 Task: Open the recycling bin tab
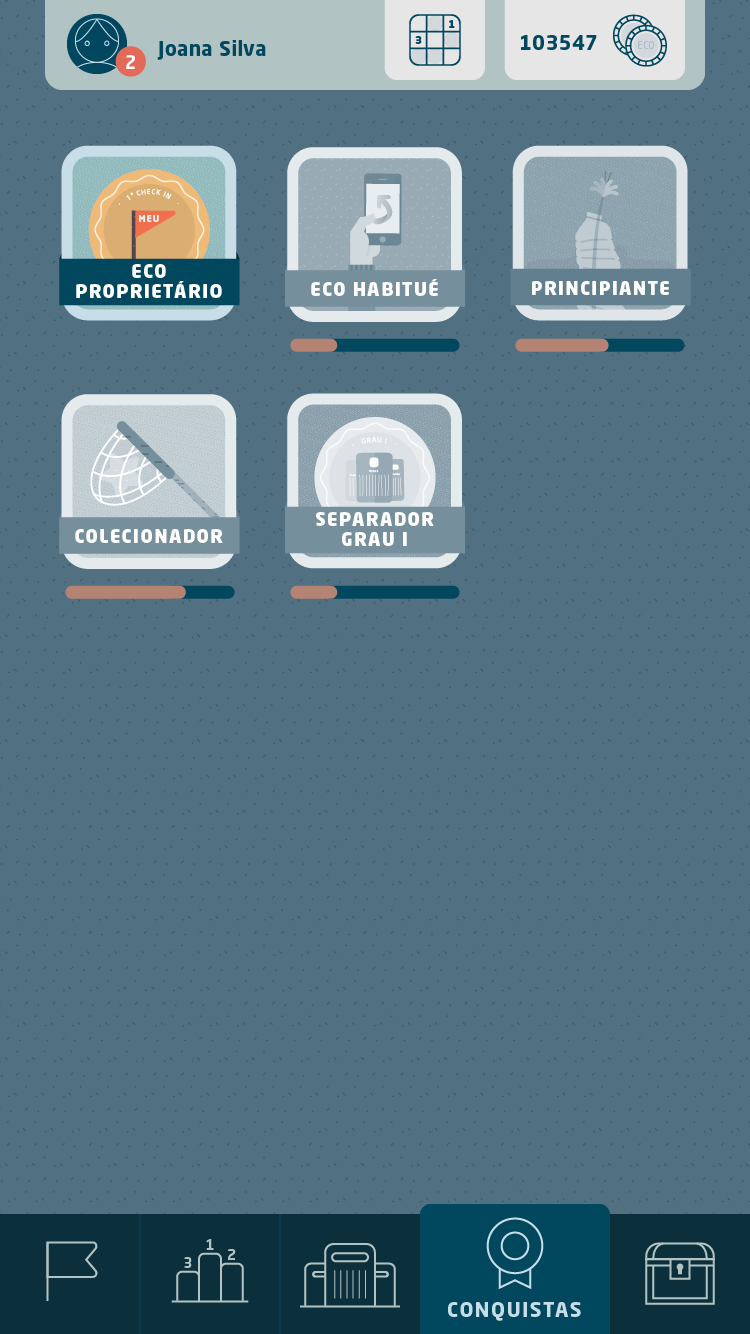tap(350, 1273)
